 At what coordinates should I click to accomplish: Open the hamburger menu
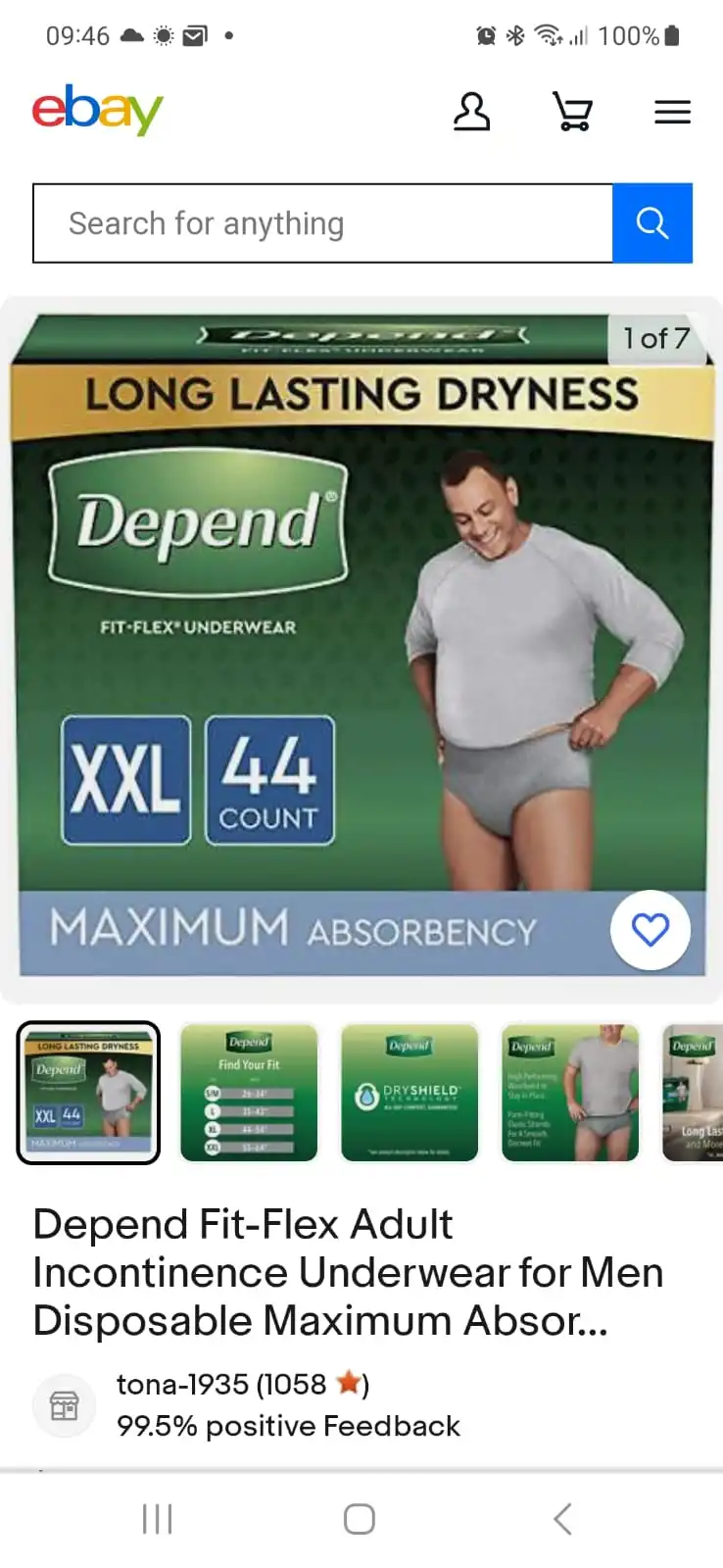[x=672, y=112]
